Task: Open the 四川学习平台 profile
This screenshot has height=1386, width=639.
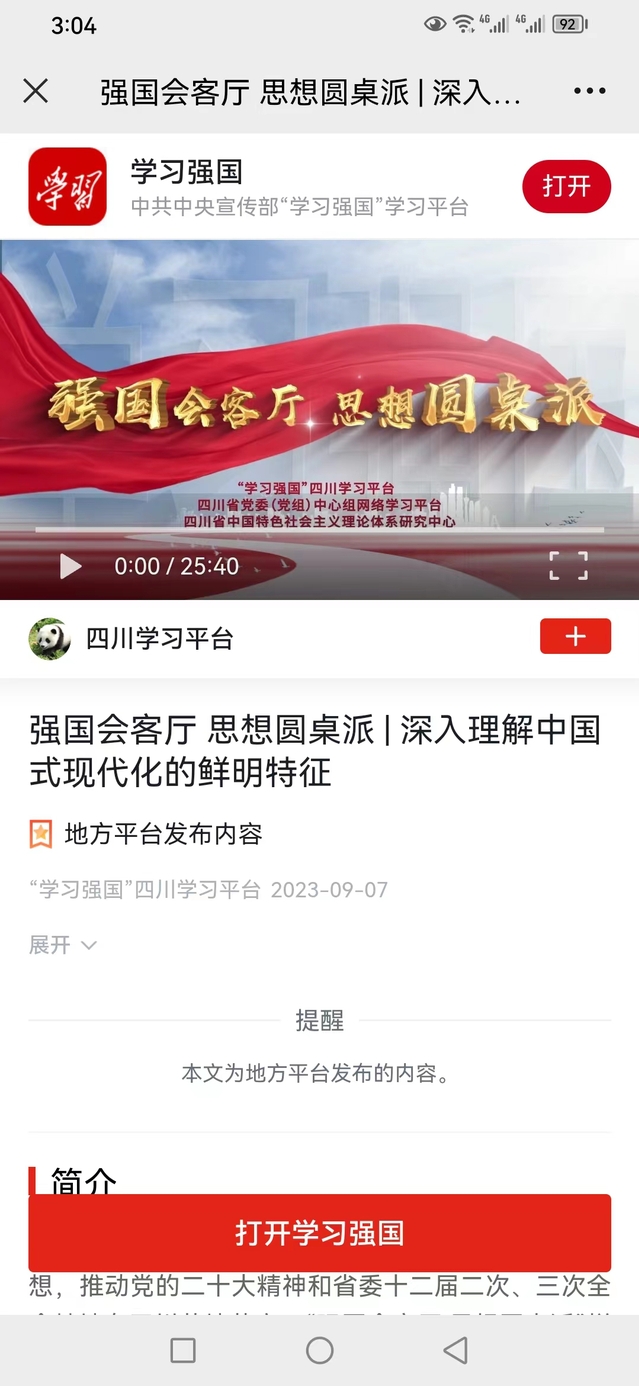Action: (159, 639)
